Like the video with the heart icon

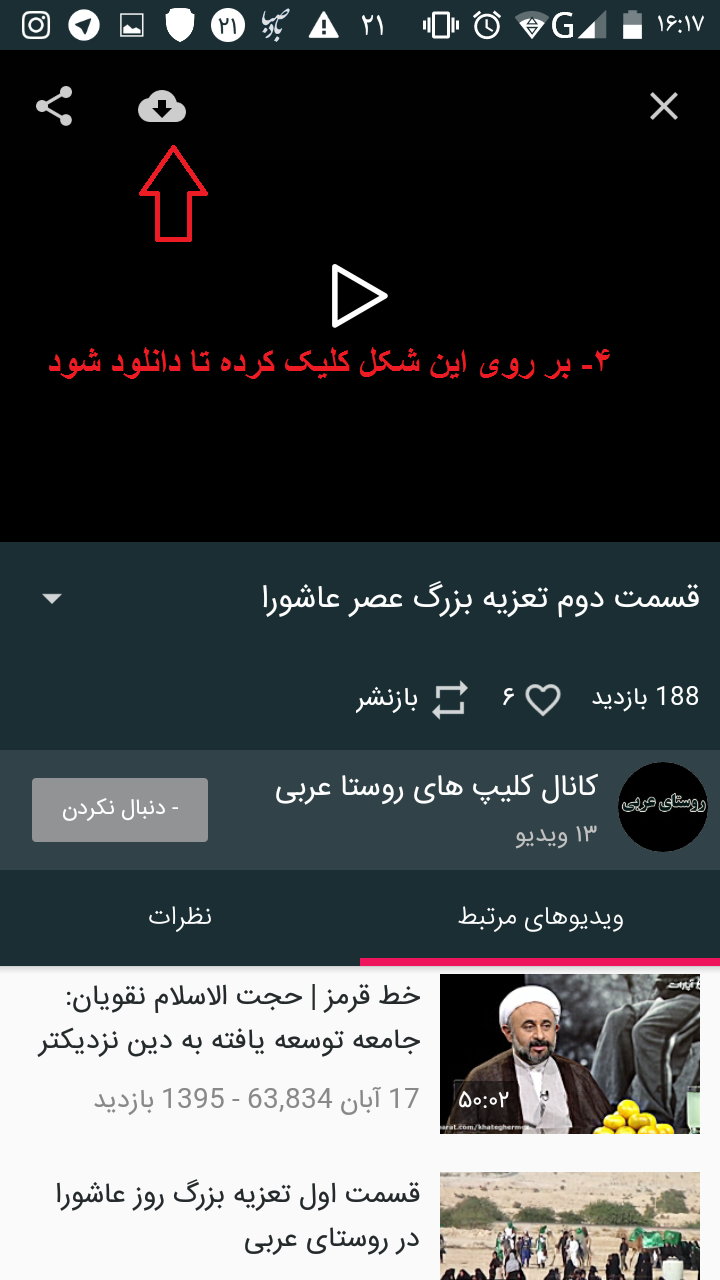pos(543,699)
